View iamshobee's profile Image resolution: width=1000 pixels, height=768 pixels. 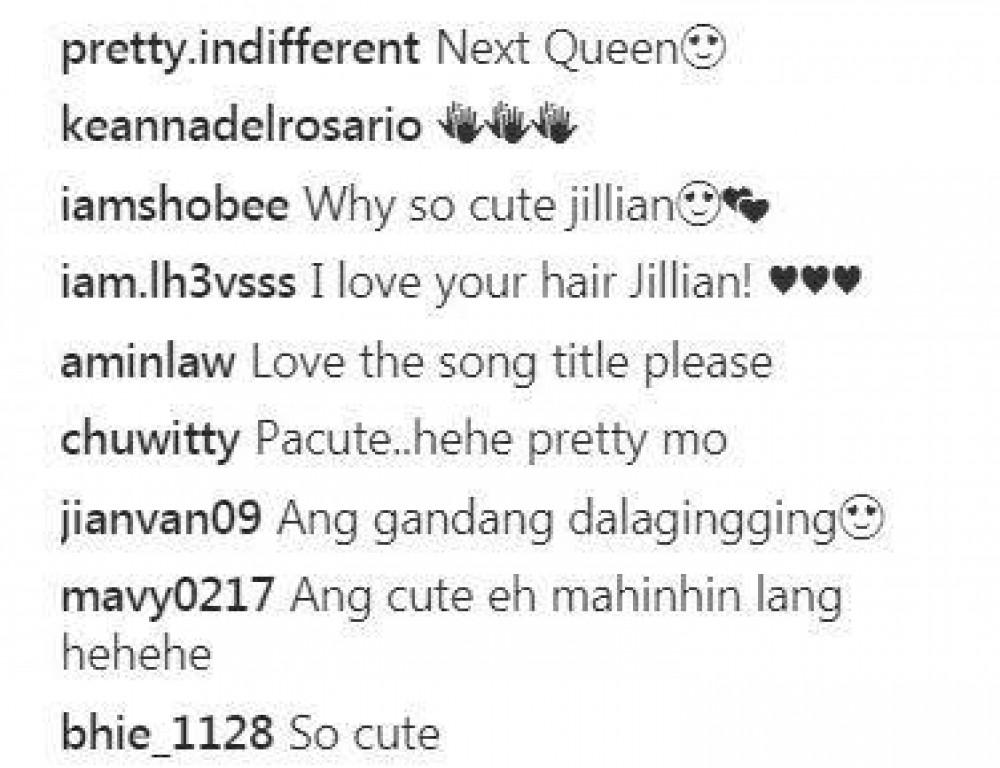174,207
